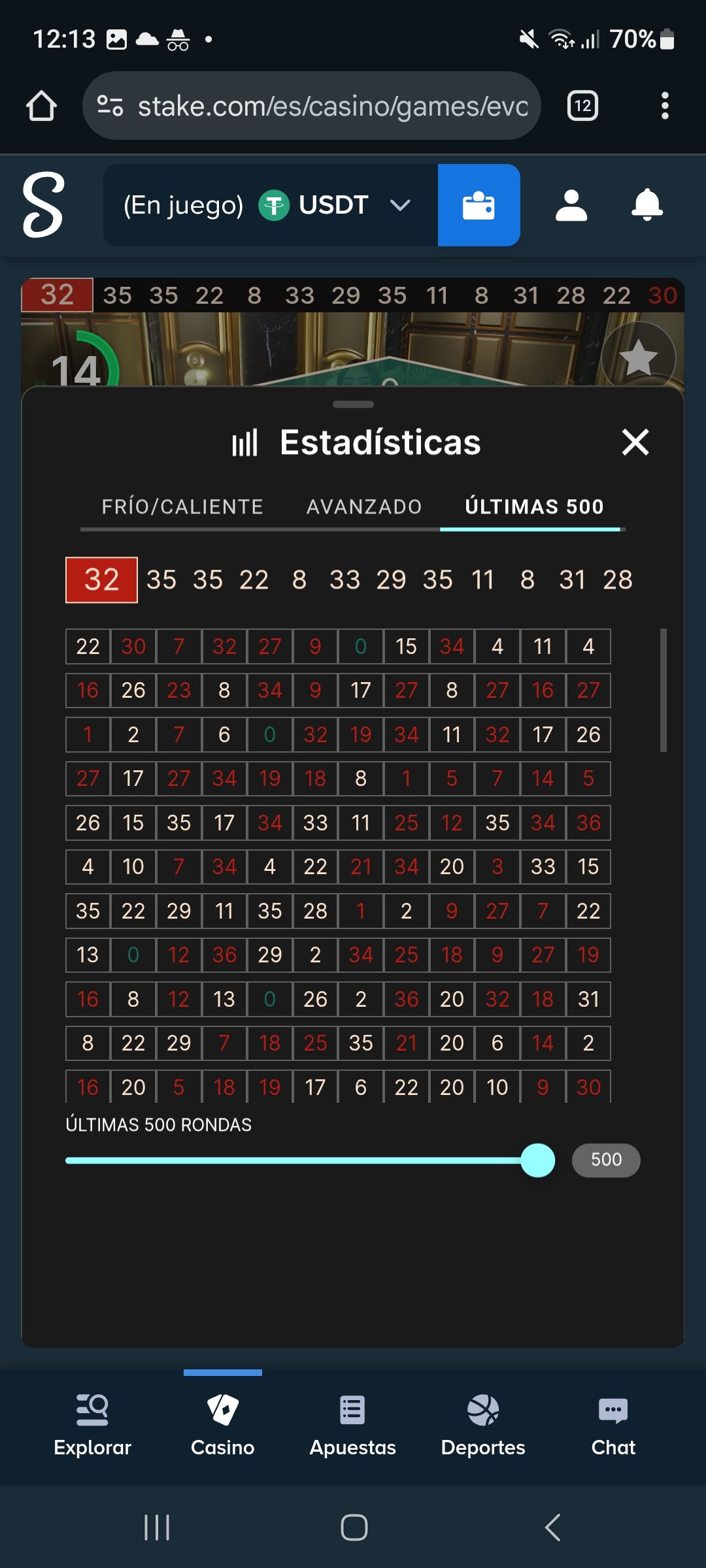706x1568 pixels.
Task: Open the notifications bell
Action: pyautogui.click(x=647, y=205)
